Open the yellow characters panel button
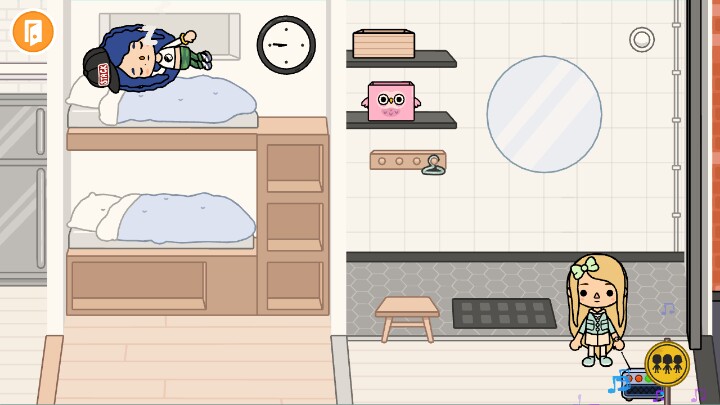 pos(666,363)
